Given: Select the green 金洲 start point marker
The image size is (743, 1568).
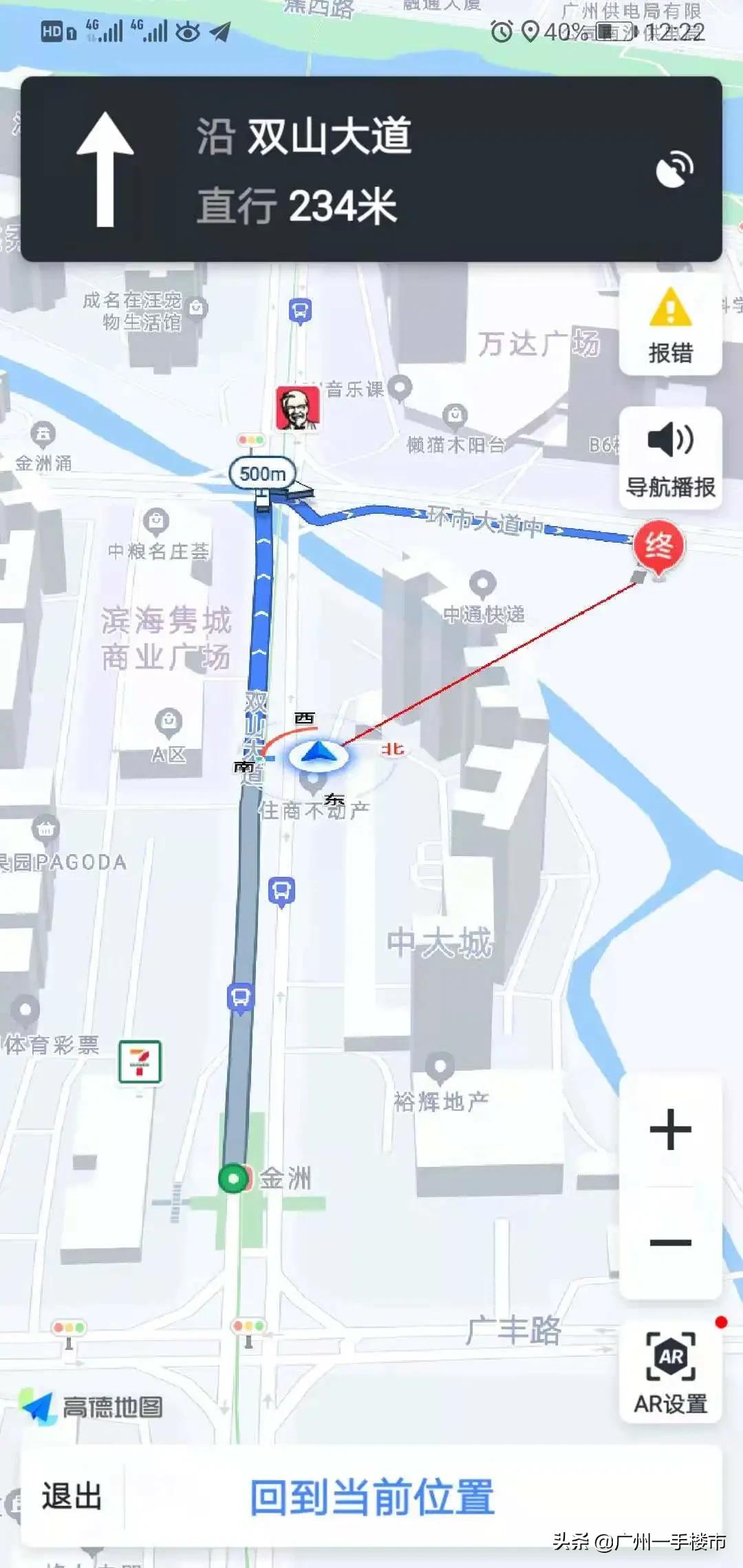Looking at the screenshot, I should pos(234,1179).
